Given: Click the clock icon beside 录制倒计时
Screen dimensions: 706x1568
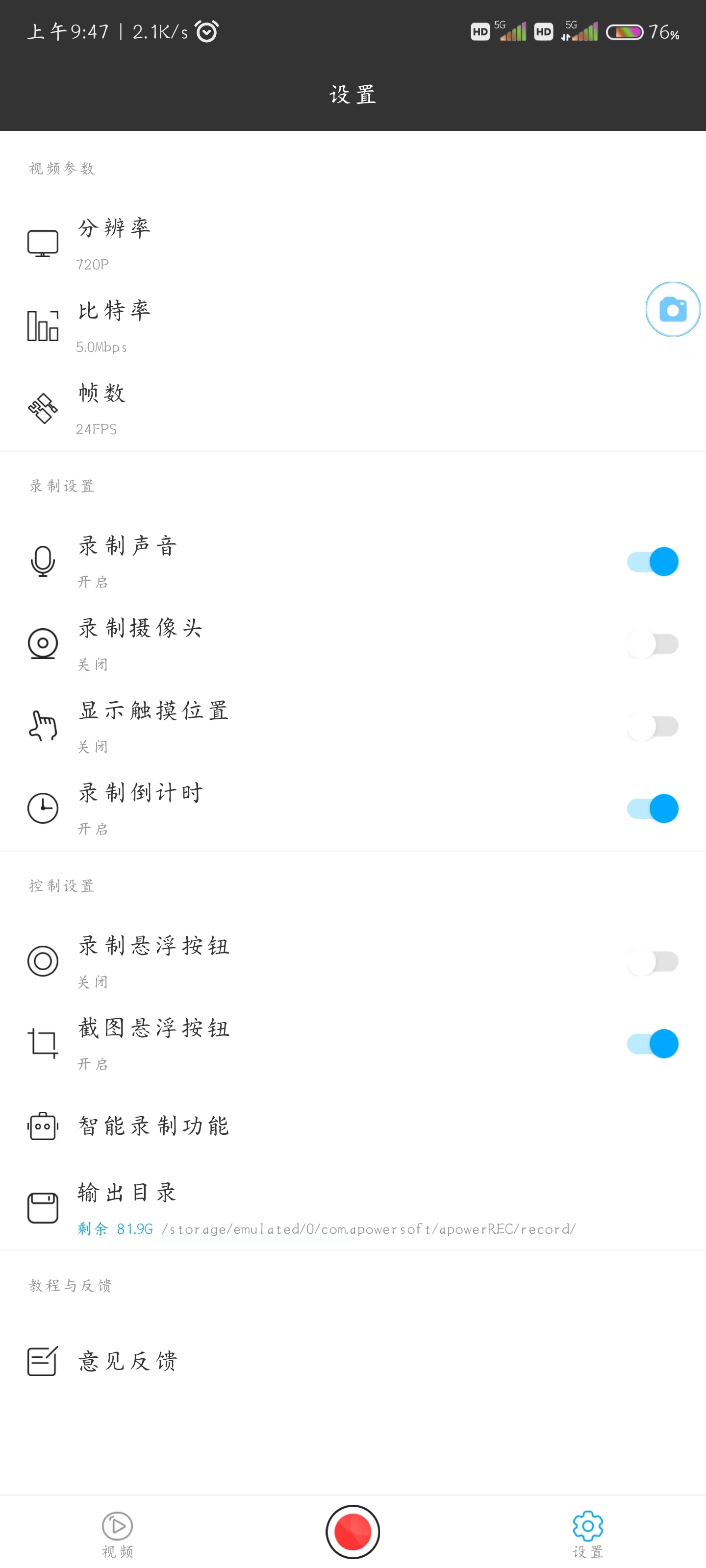Looking at the screenshot, I should coord(43,808).
